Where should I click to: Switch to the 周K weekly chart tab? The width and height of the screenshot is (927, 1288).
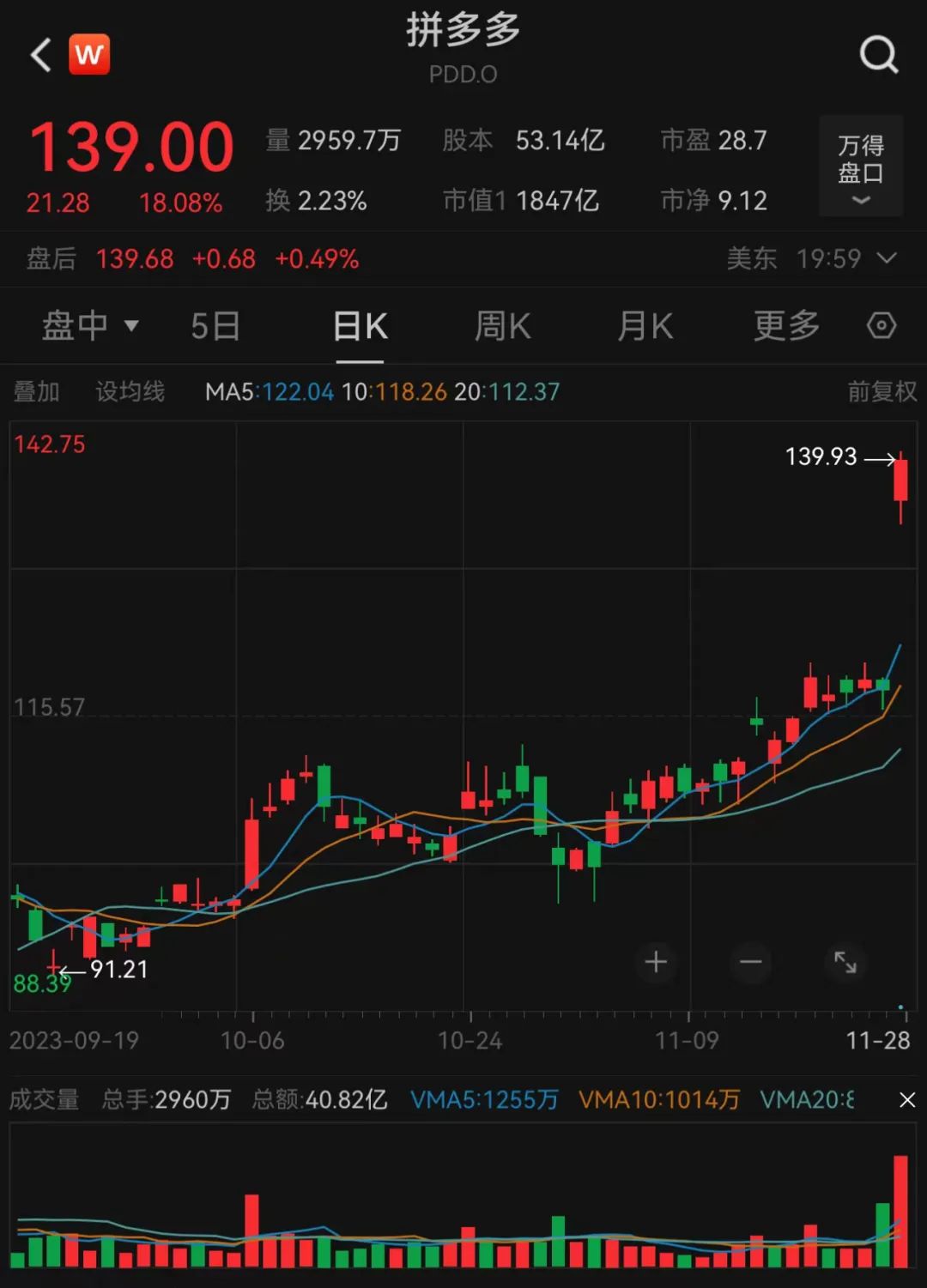502,326
